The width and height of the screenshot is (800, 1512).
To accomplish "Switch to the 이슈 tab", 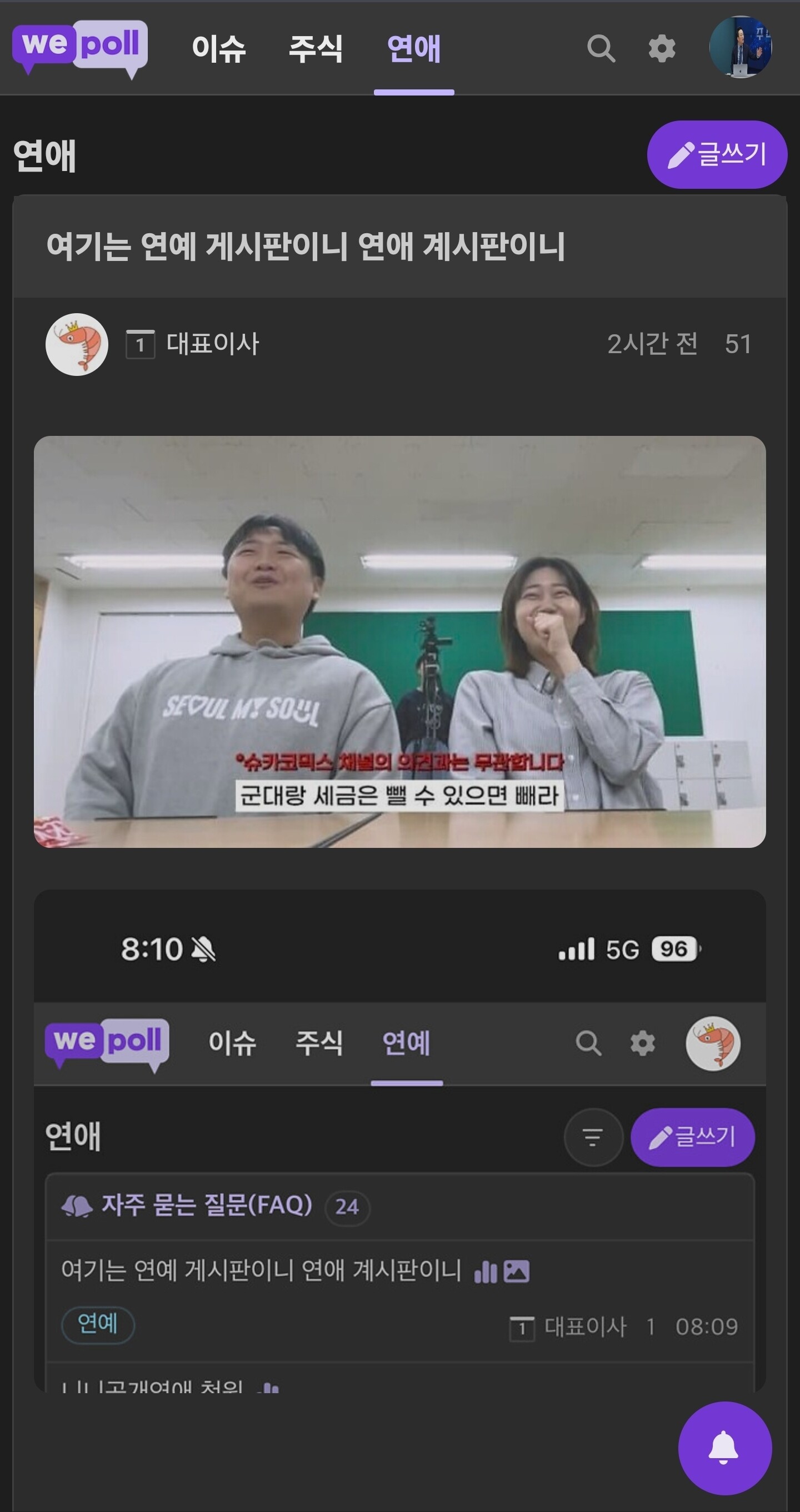I will [x=218, y=48].
